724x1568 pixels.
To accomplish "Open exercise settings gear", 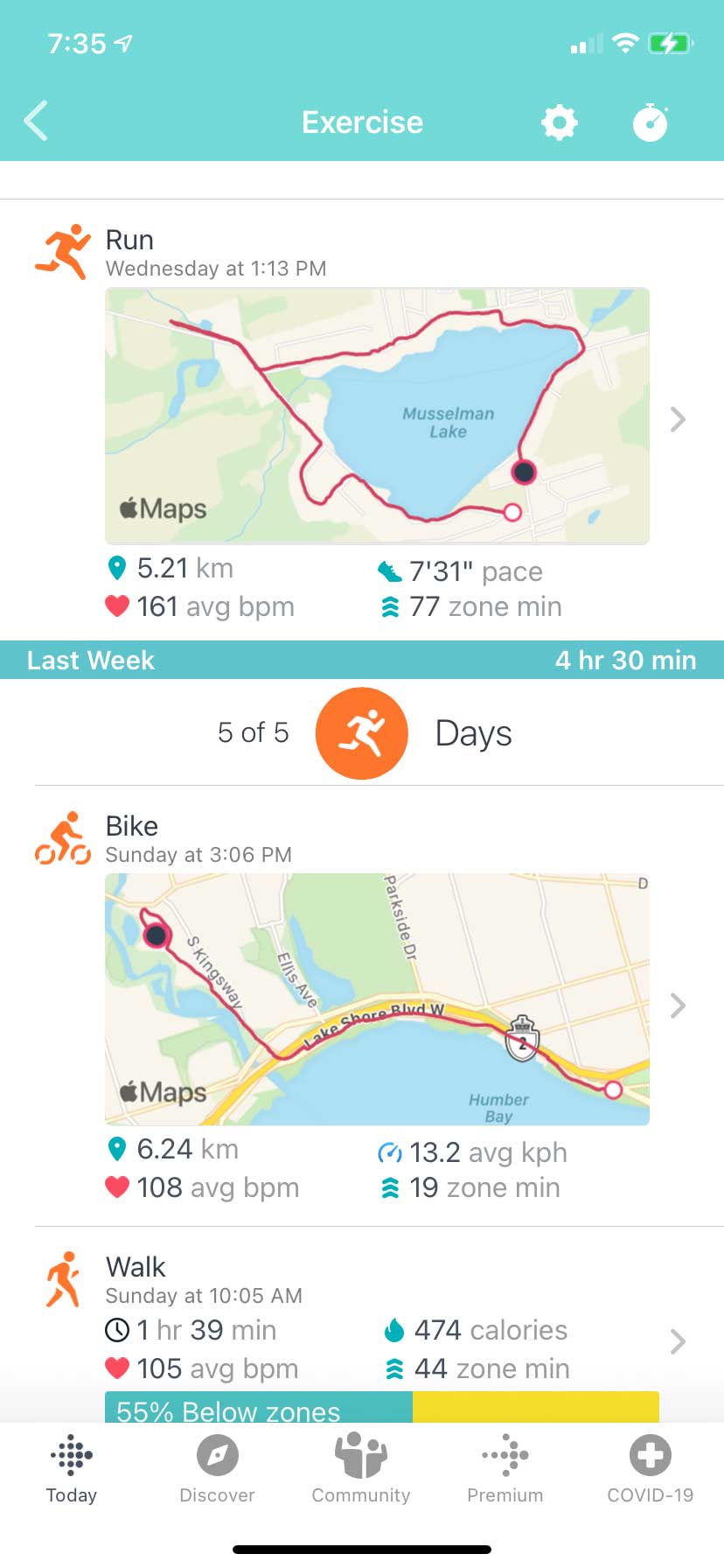I will (560, 122).
